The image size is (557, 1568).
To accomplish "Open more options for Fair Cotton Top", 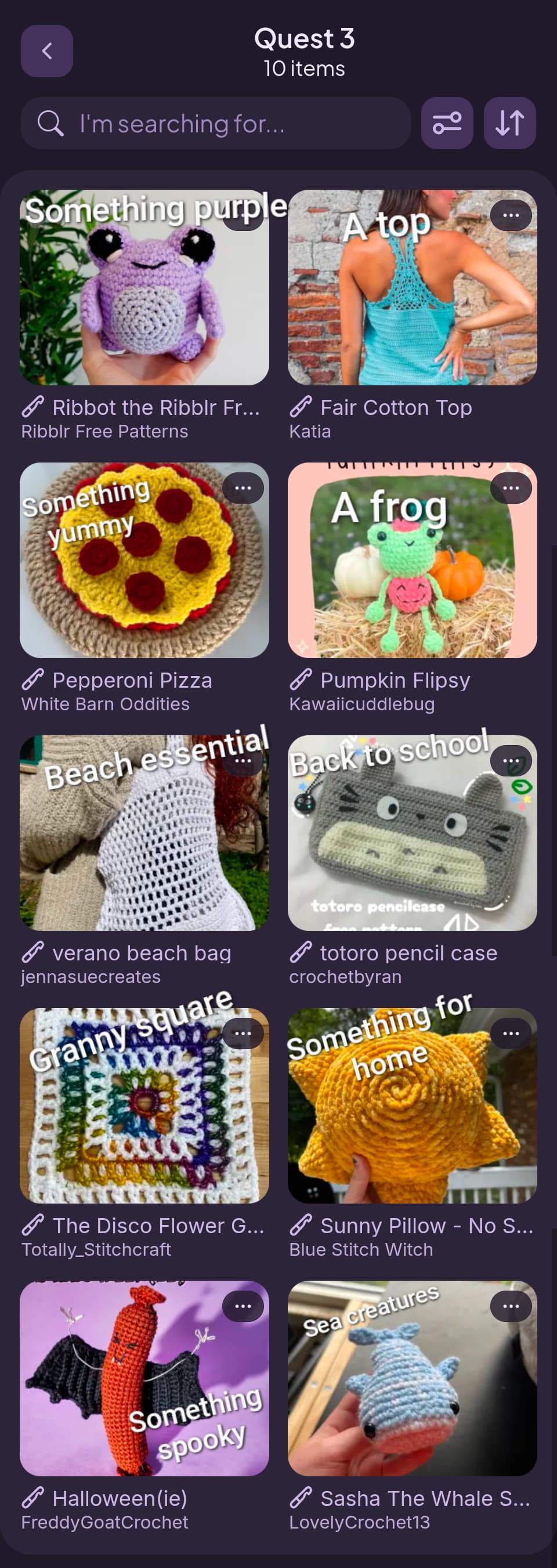I will pyautogui.click(x=511, y=215).
